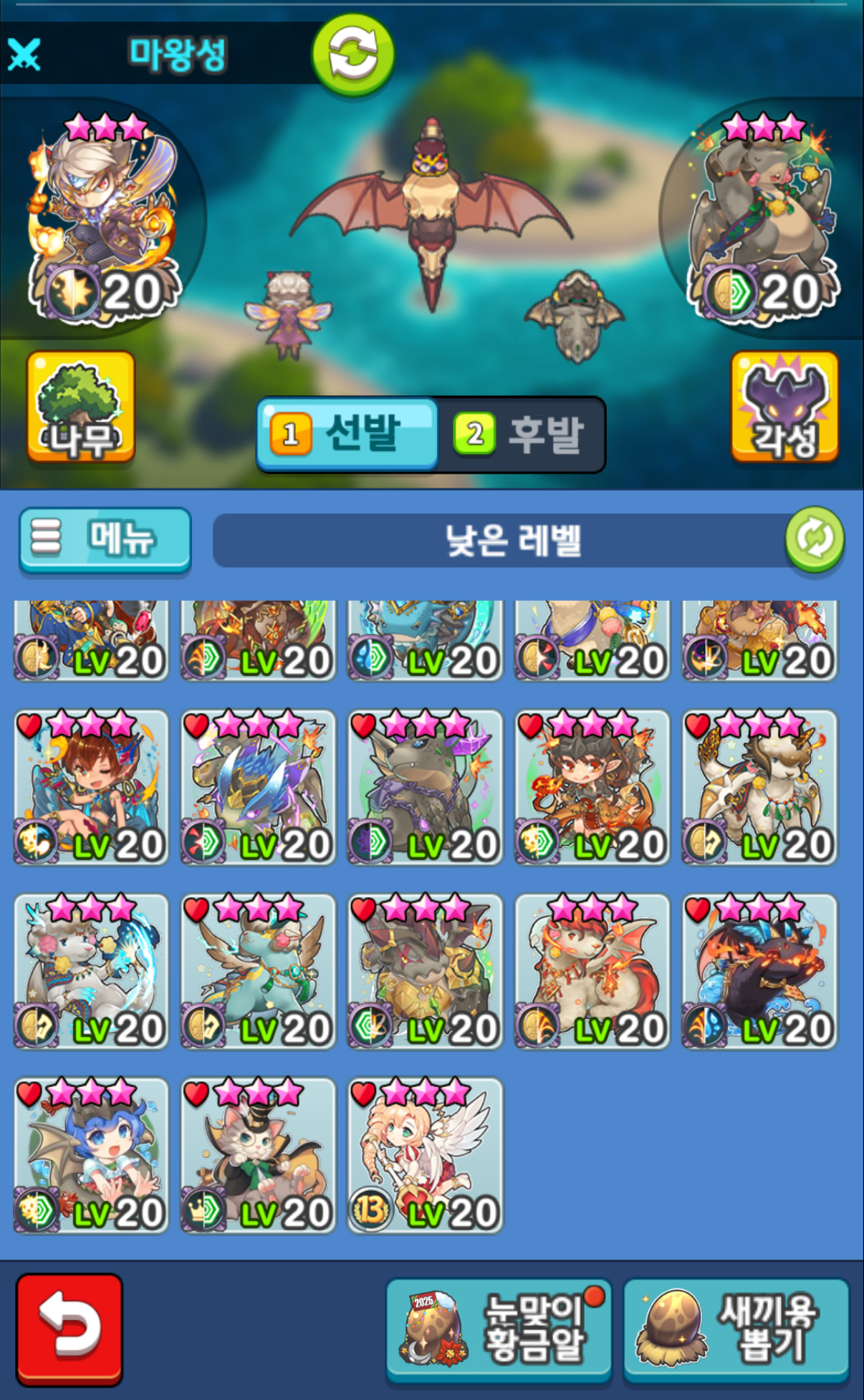Select the blue-haired bat-wing girl card
864x1400 pixels.
point(91,1155)
